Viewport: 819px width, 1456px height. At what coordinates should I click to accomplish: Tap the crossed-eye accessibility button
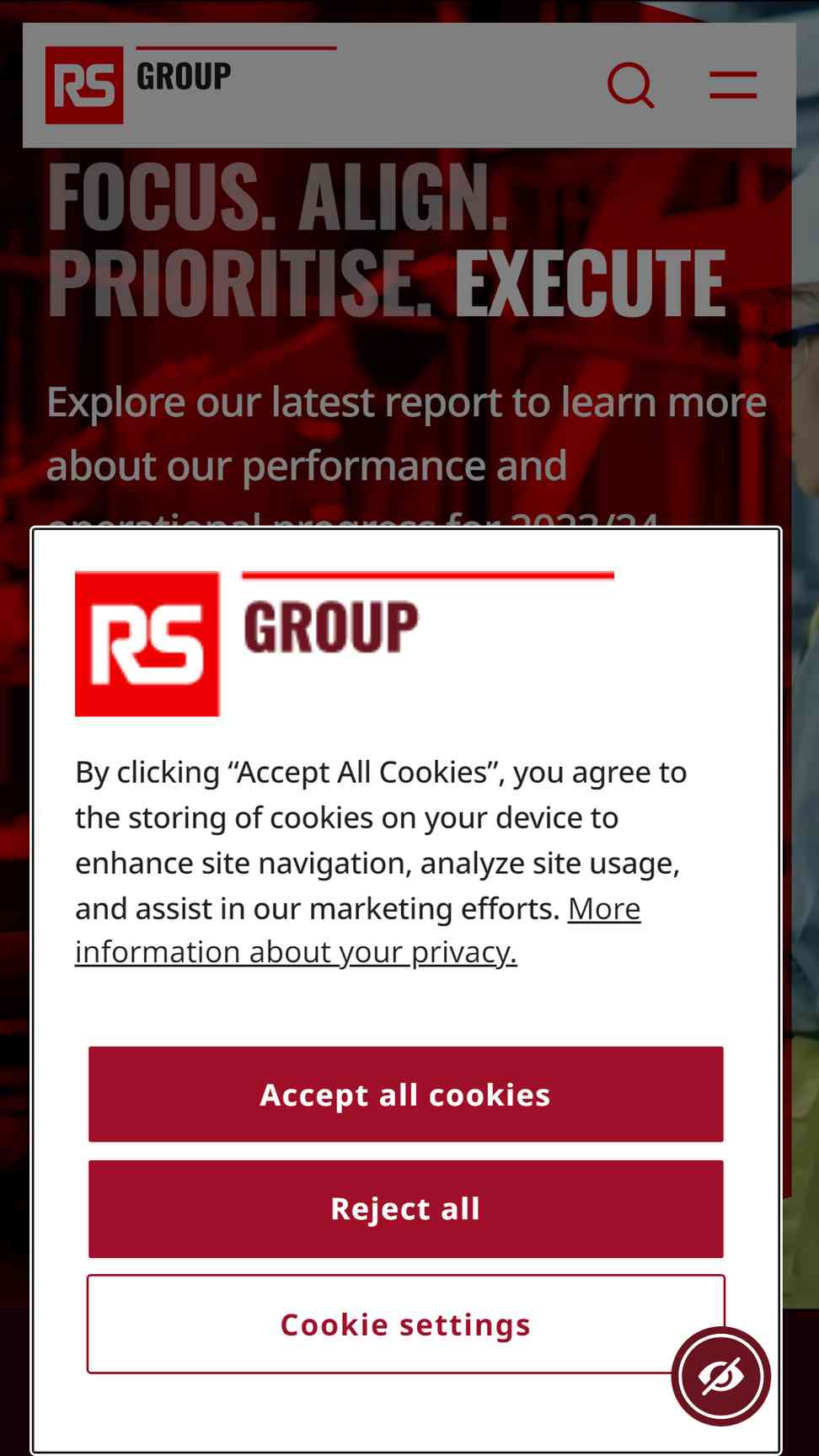pyautogui.click(x=721, y=1376)
